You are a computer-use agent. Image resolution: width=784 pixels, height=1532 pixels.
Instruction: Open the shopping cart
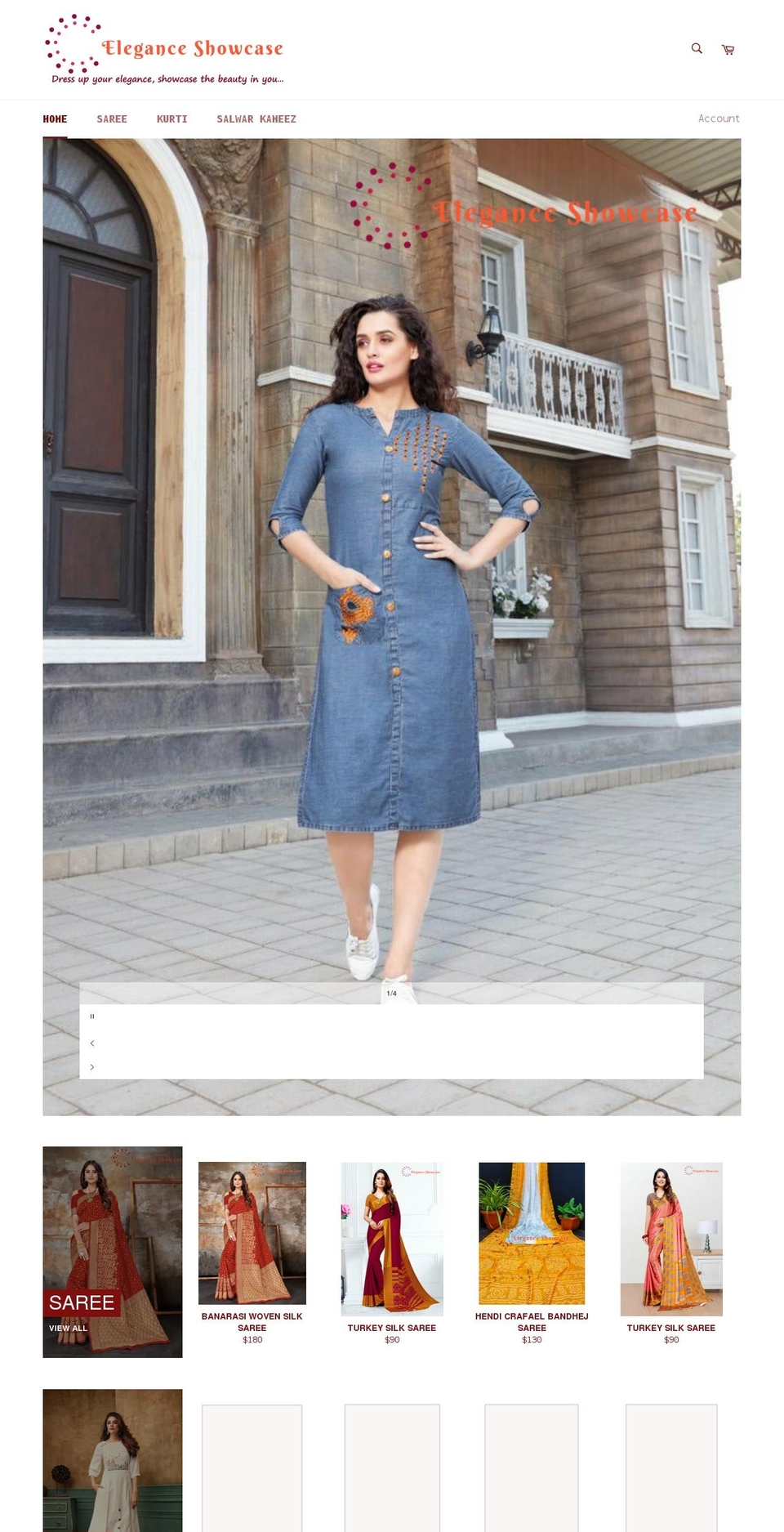[x=728, y=50]
